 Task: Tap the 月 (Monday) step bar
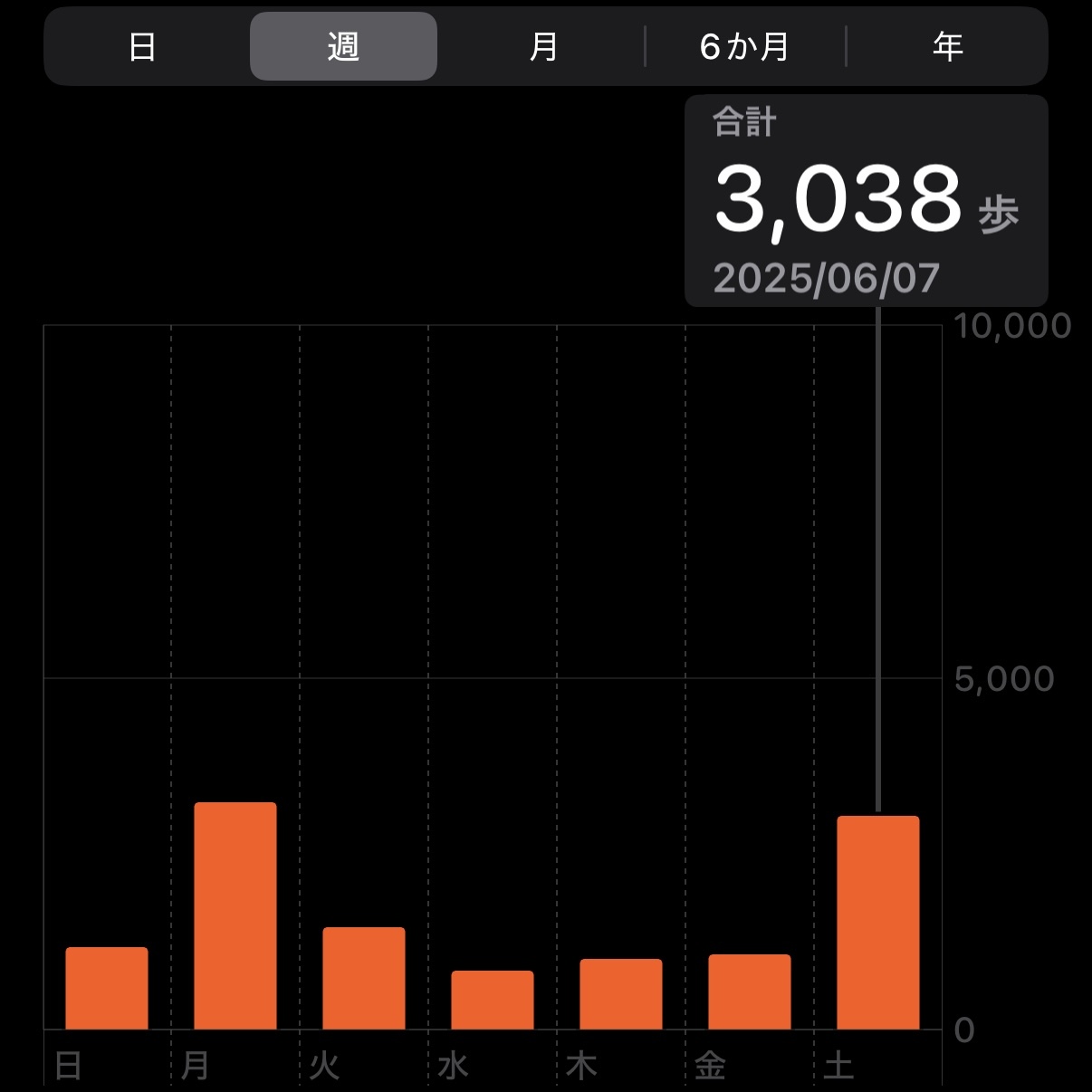(235, 915)
